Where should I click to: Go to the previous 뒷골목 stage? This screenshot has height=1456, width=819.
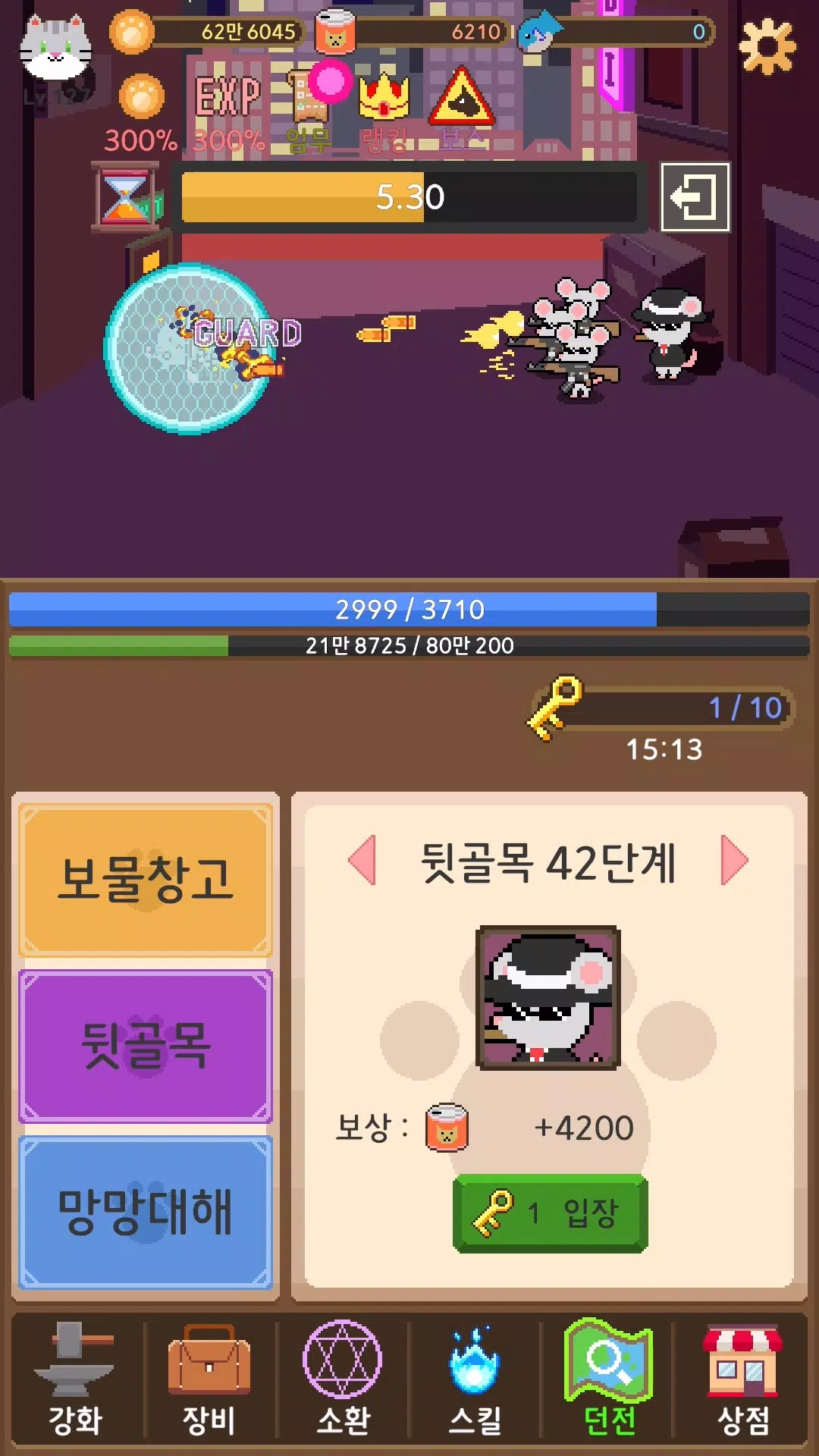(362, 860)
